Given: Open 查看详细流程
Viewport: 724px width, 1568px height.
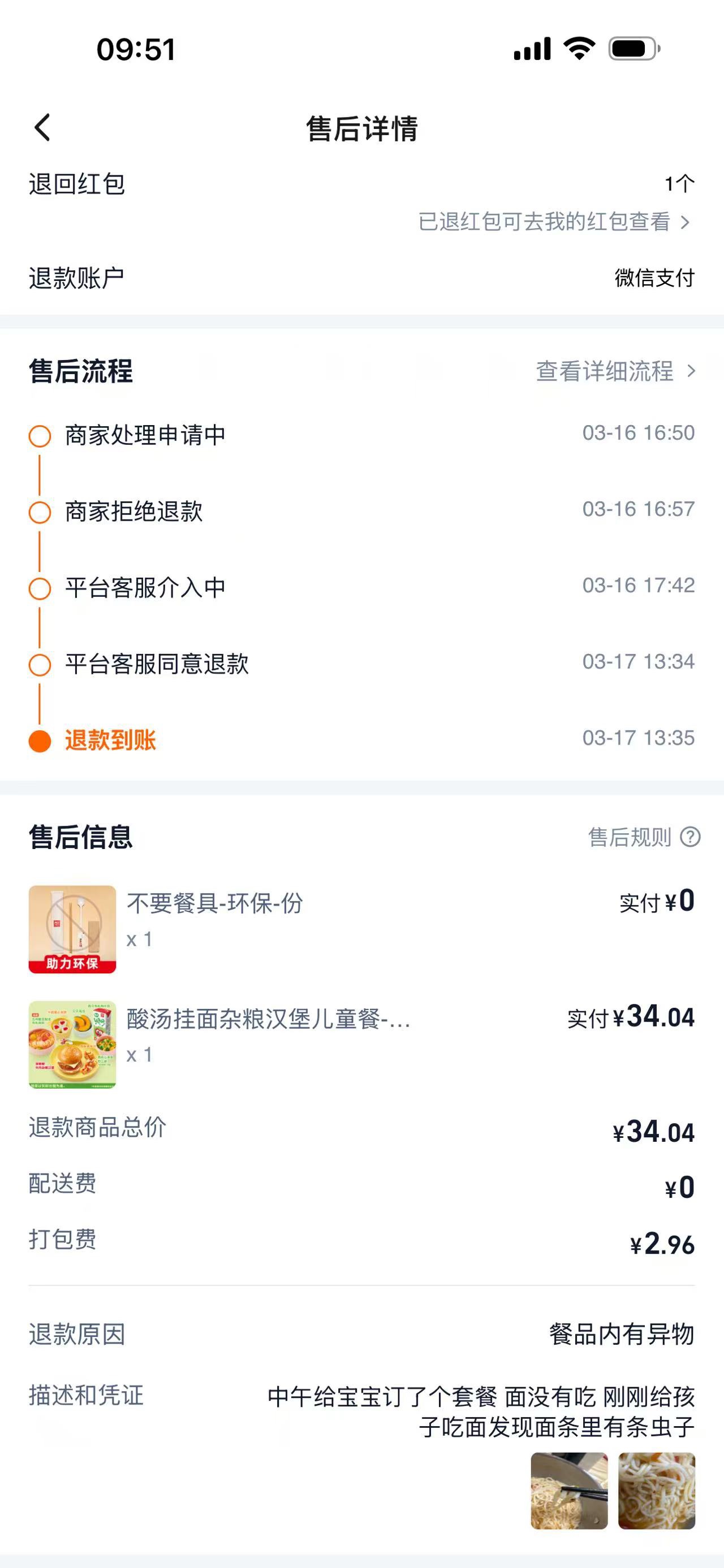Looking at the screenshot, I should coord(614,371).
